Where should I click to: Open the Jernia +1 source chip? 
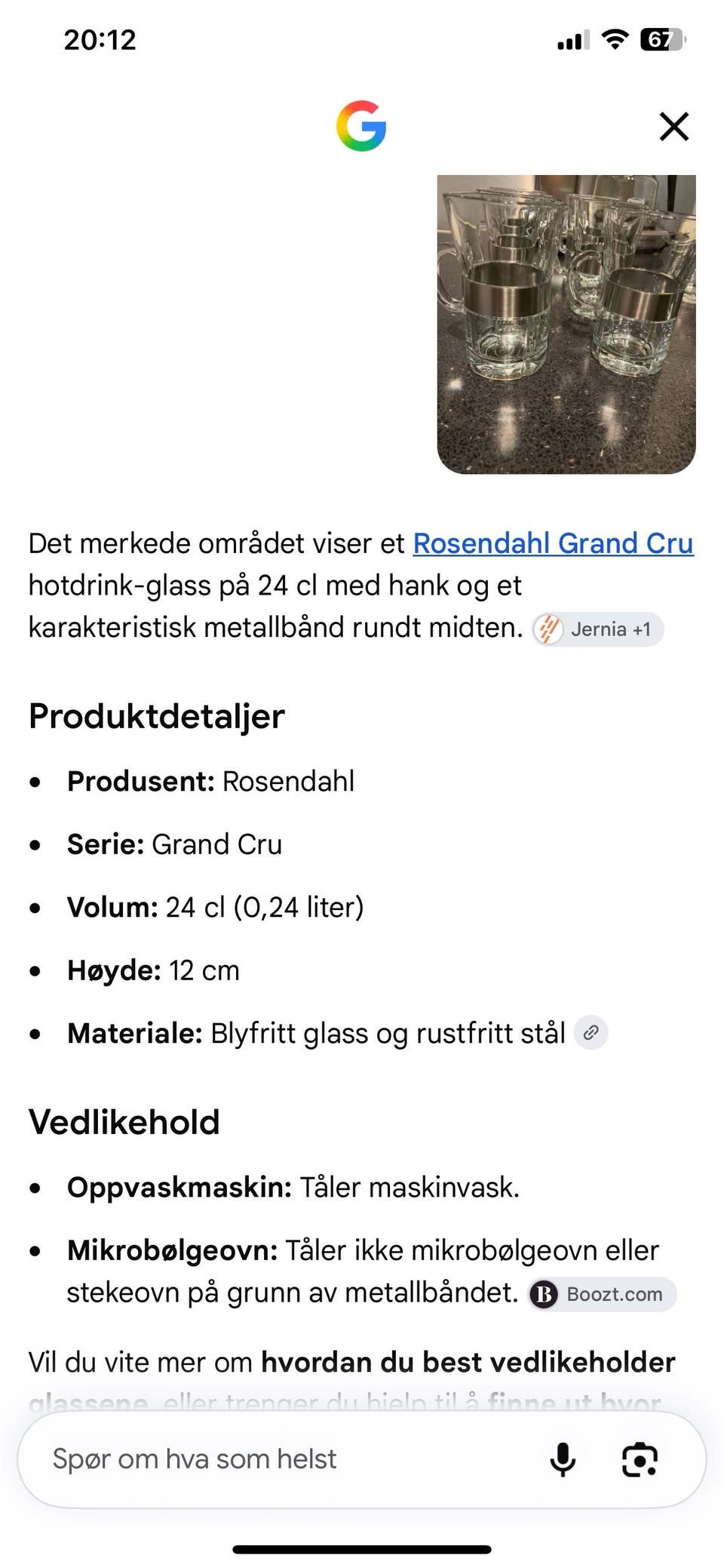[597, 629]
